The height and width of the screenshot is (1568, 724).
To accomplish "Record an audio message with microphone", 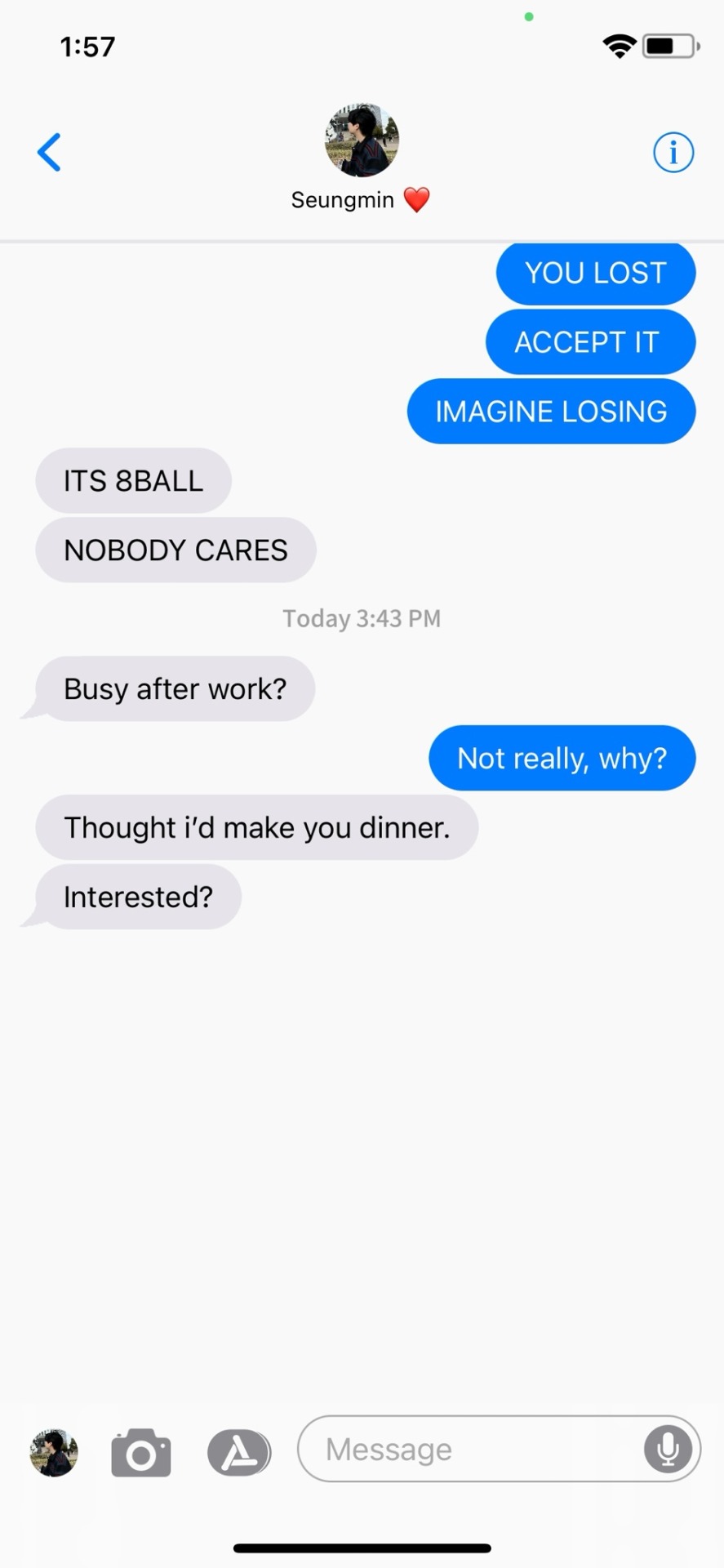I will 668,1450.
